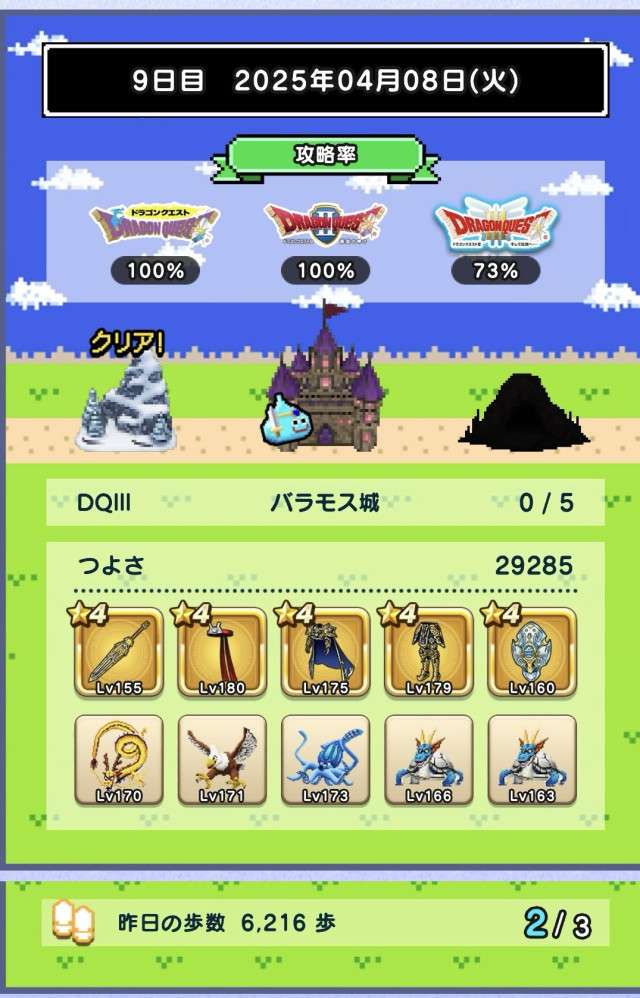Open the Lv180 helmet equipment tile

pyautogui.click(x=222, y=652)
